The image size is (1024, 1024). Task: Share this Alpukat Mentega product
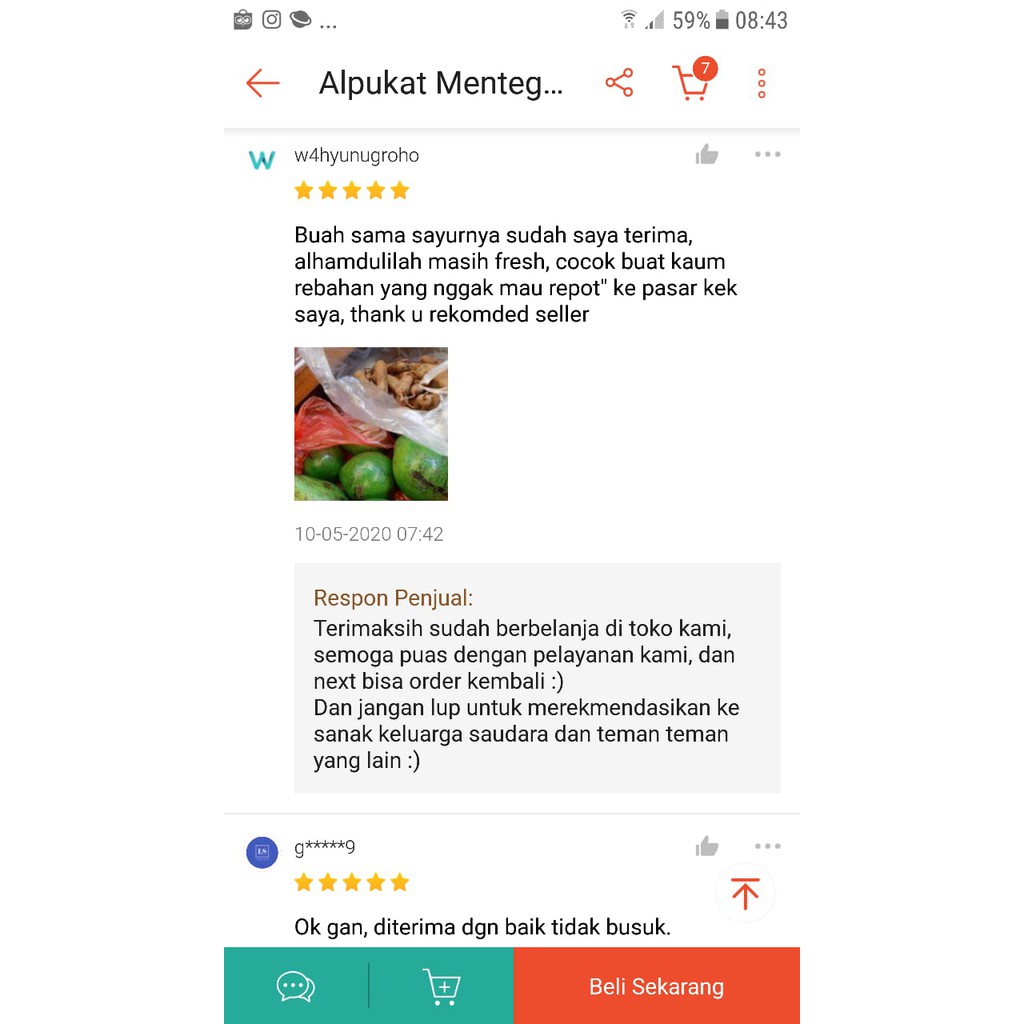click(x=619, y=83)
